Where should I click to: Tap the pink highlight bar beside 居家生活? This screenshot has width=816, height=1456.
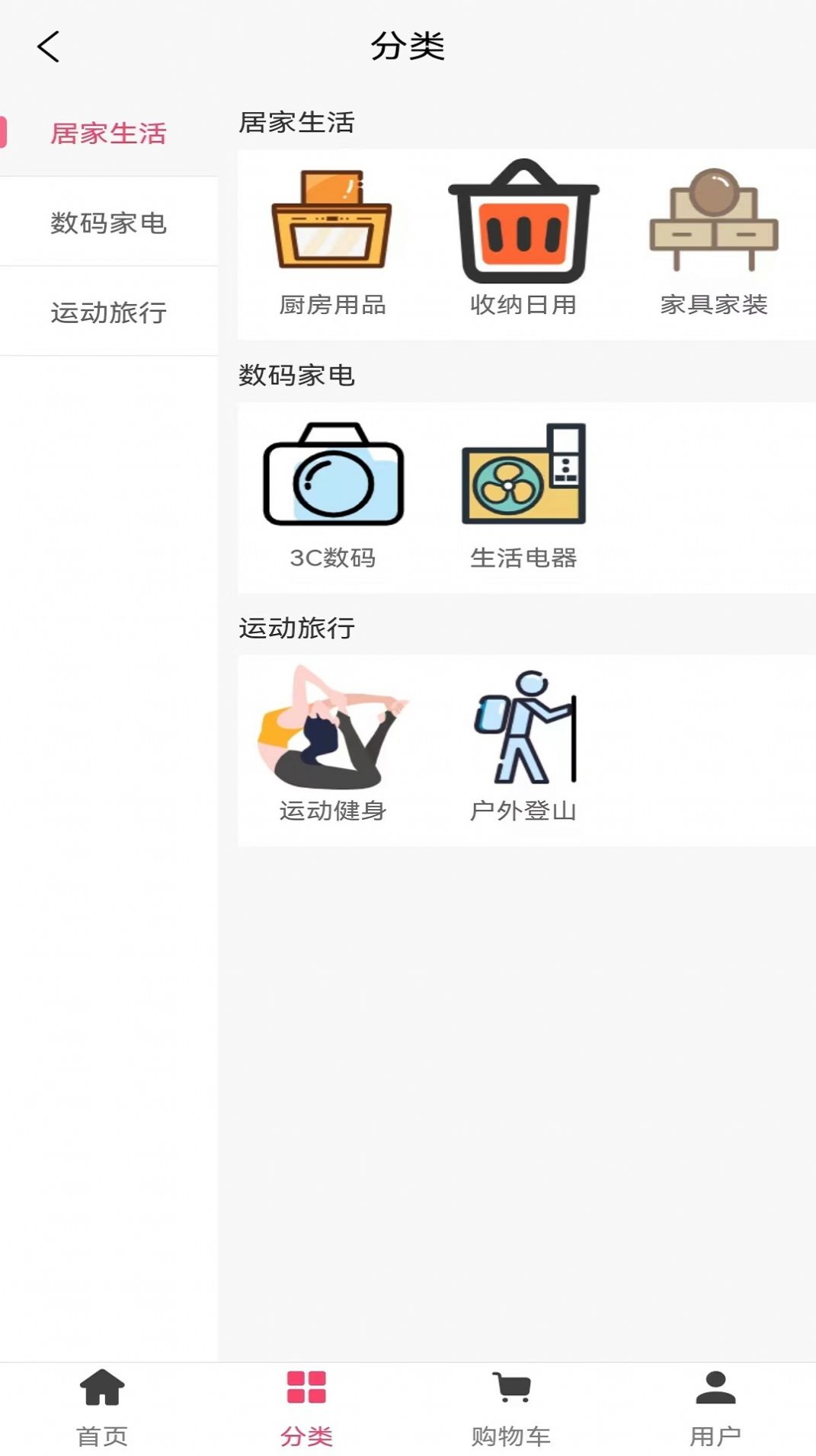pos(3,133)
